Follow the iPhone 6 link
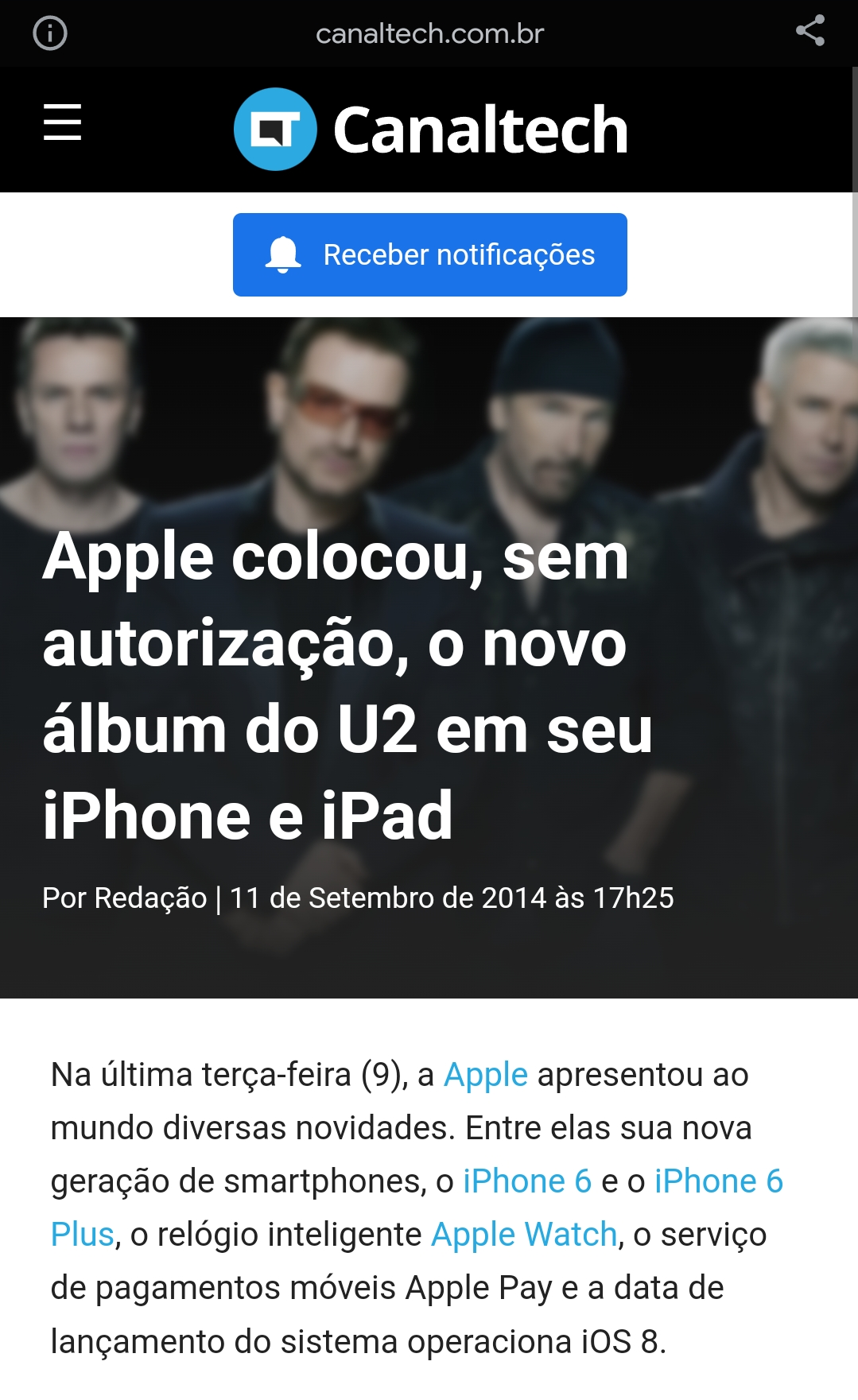 tap(526, 1181)
